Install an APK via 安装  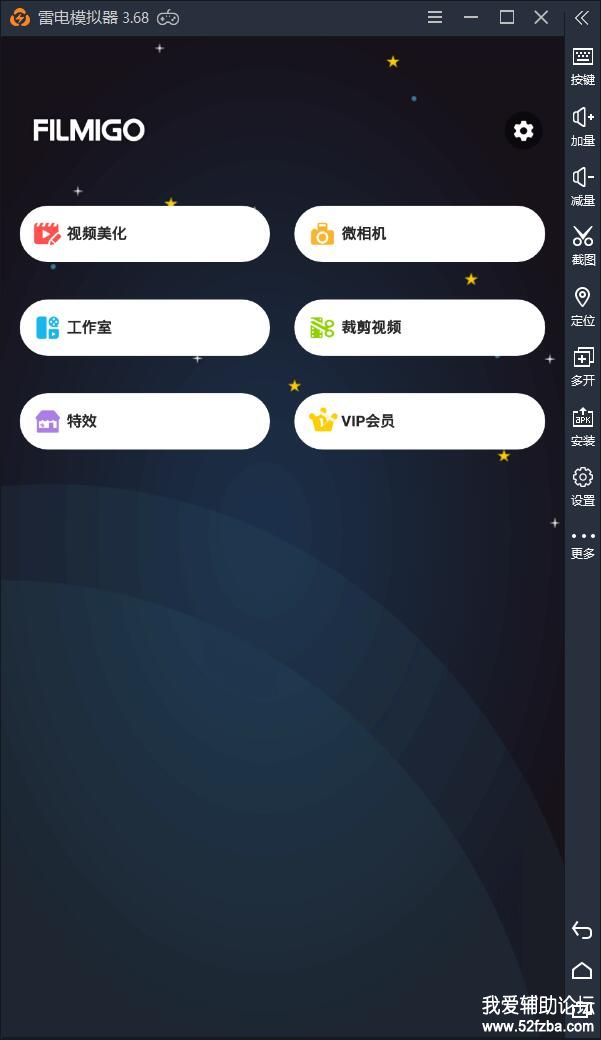click(583, 425)
